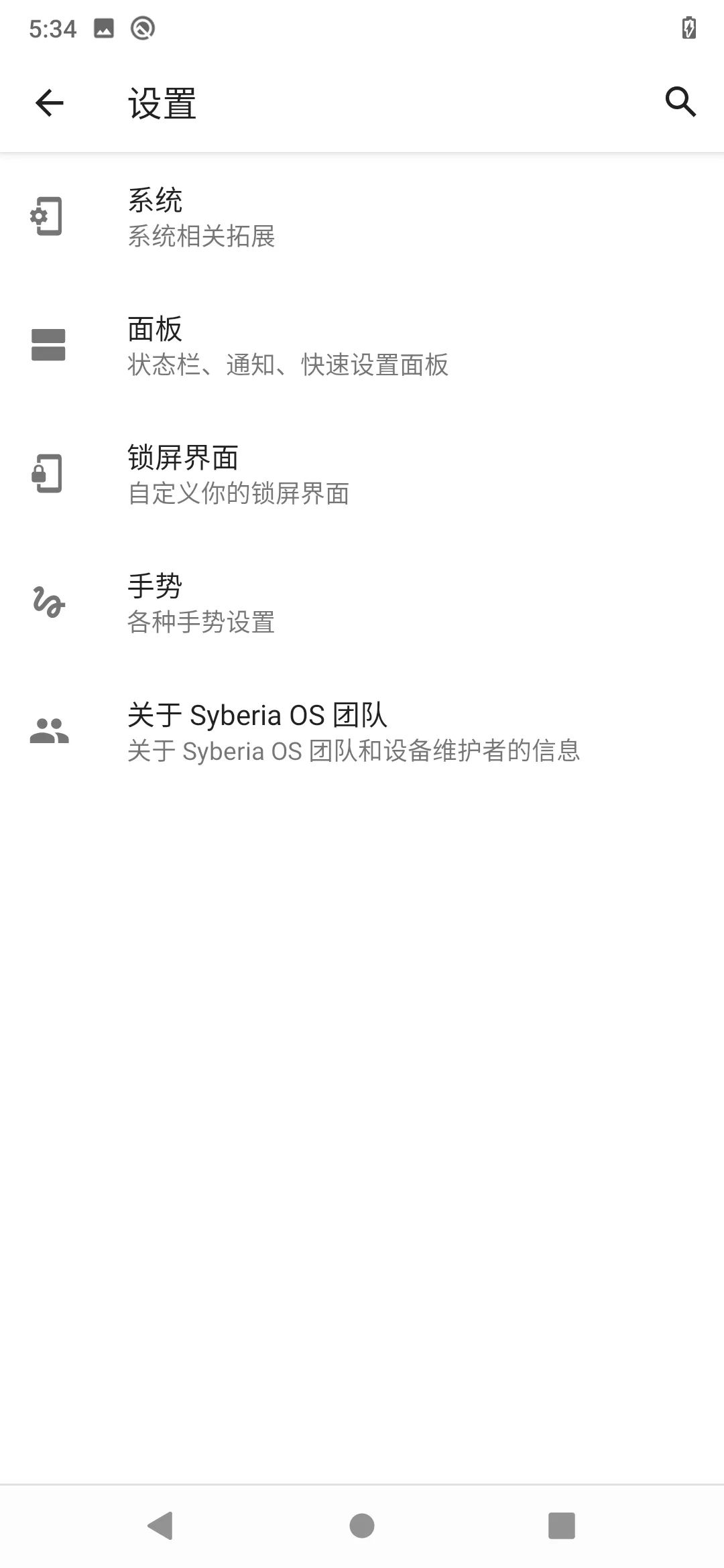Open the 手势 settings row

(x=362, y=602)
